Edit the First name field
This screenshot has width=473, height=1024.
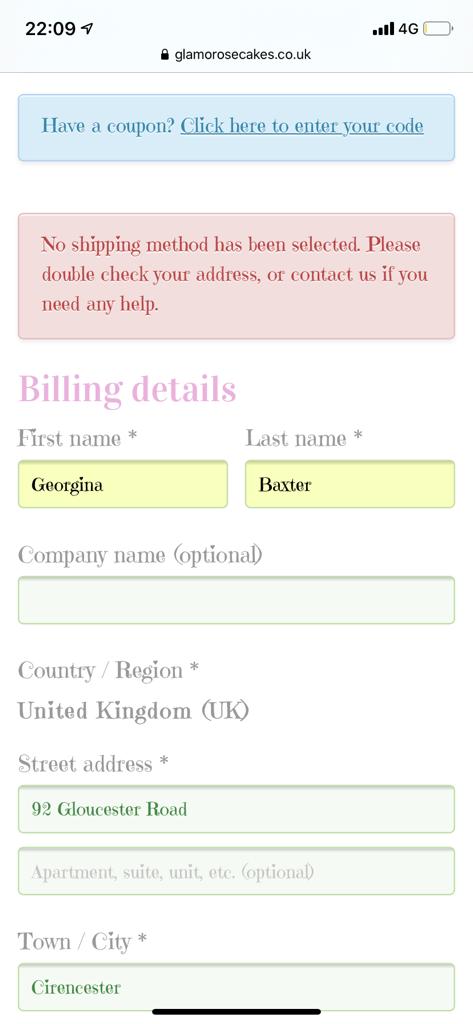click(x=123, y=484)
